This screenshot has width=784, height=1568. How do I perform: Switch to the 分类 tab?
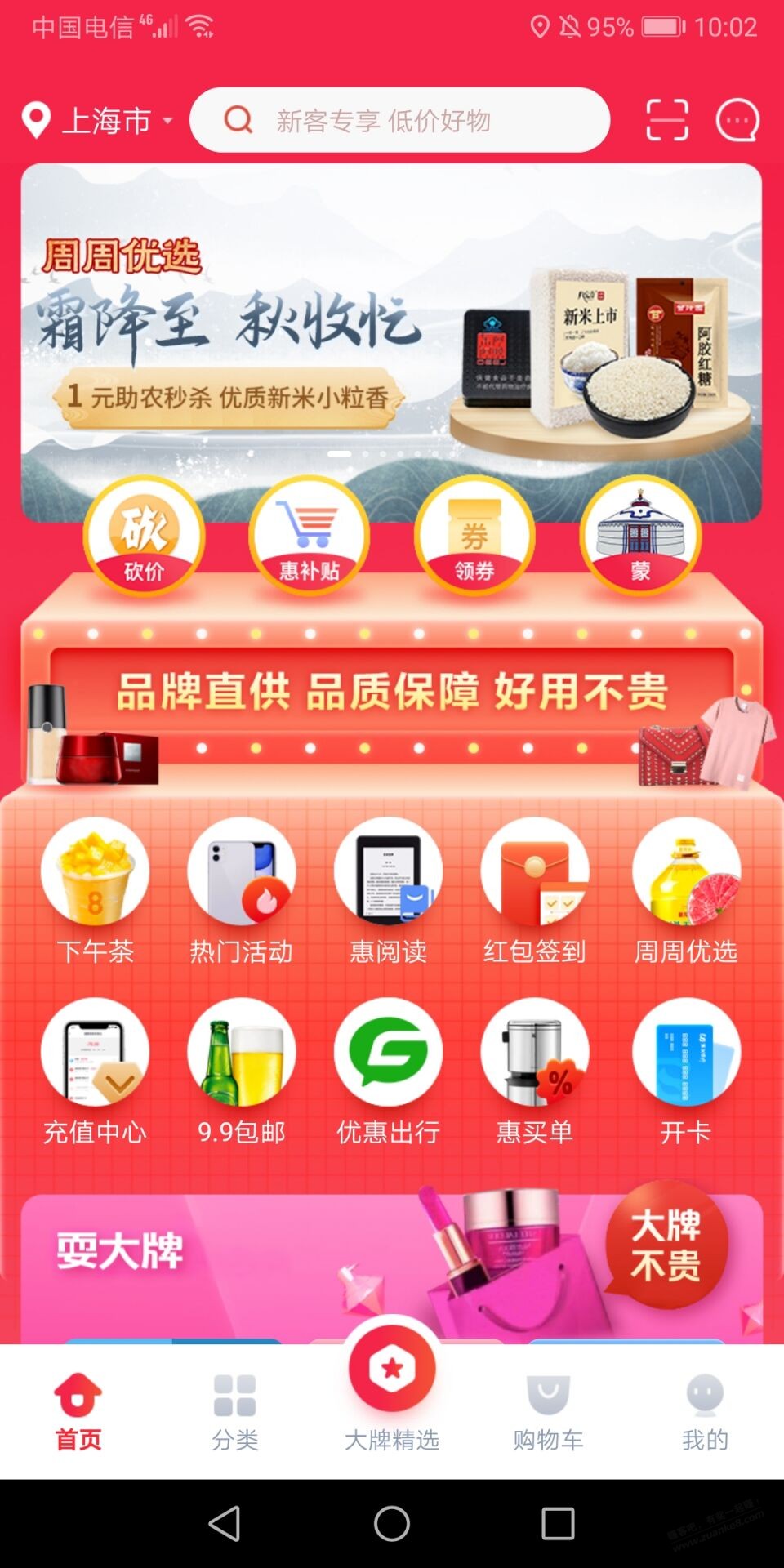pyautogui.click(x=235, y=1410)
